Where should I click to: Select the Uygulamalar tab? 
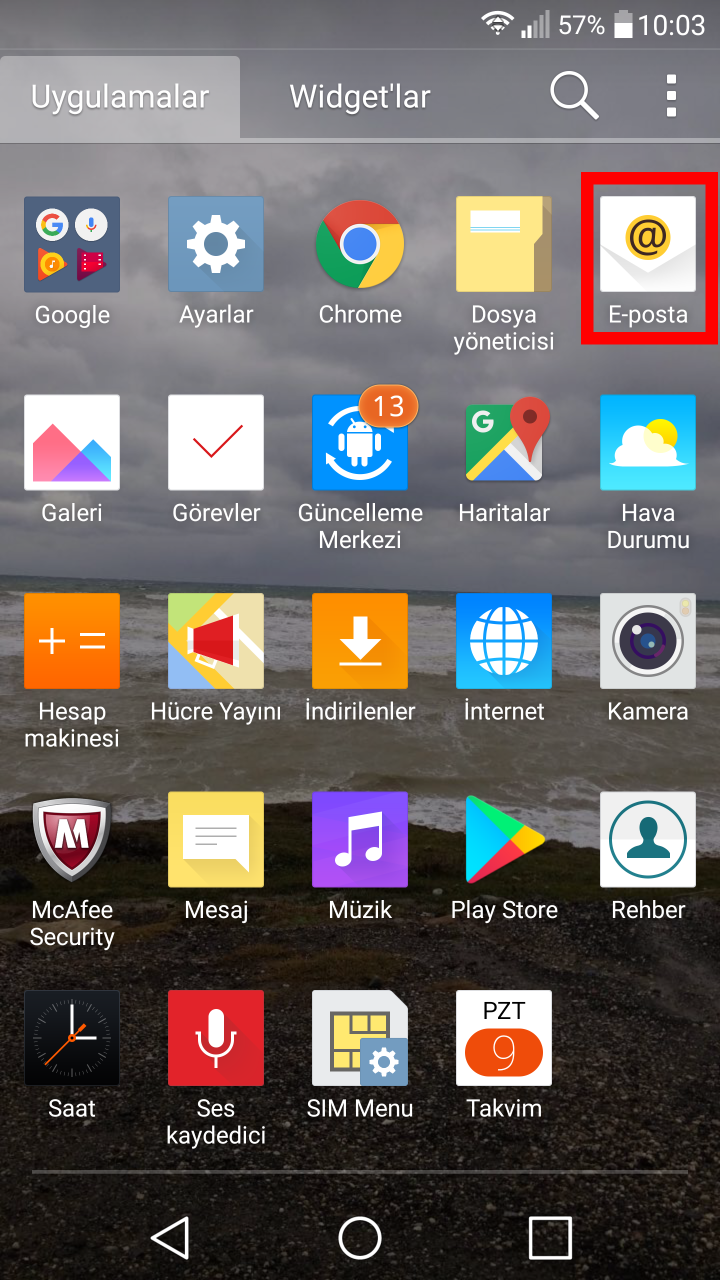point(120,97)
